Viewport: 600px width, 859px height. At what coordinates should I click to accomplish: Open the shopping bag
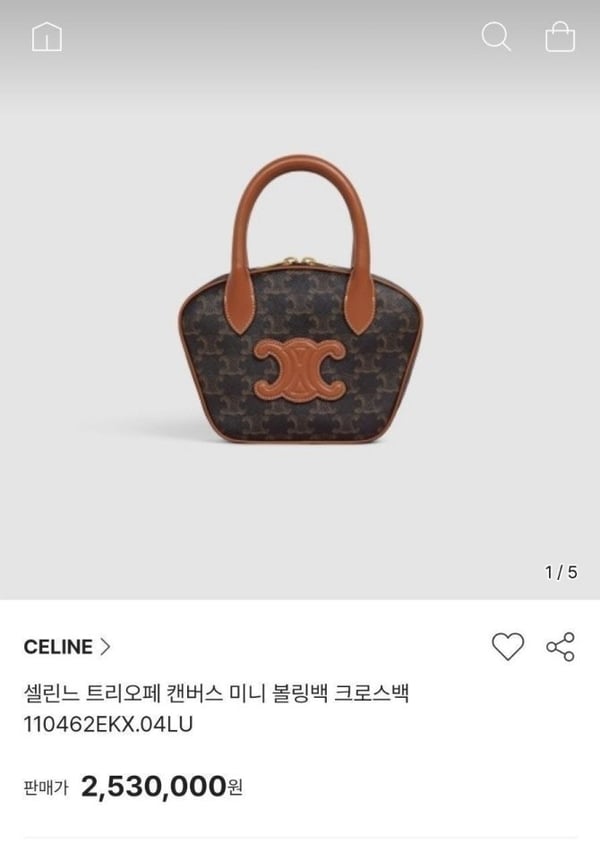click(x=559, y=38)
